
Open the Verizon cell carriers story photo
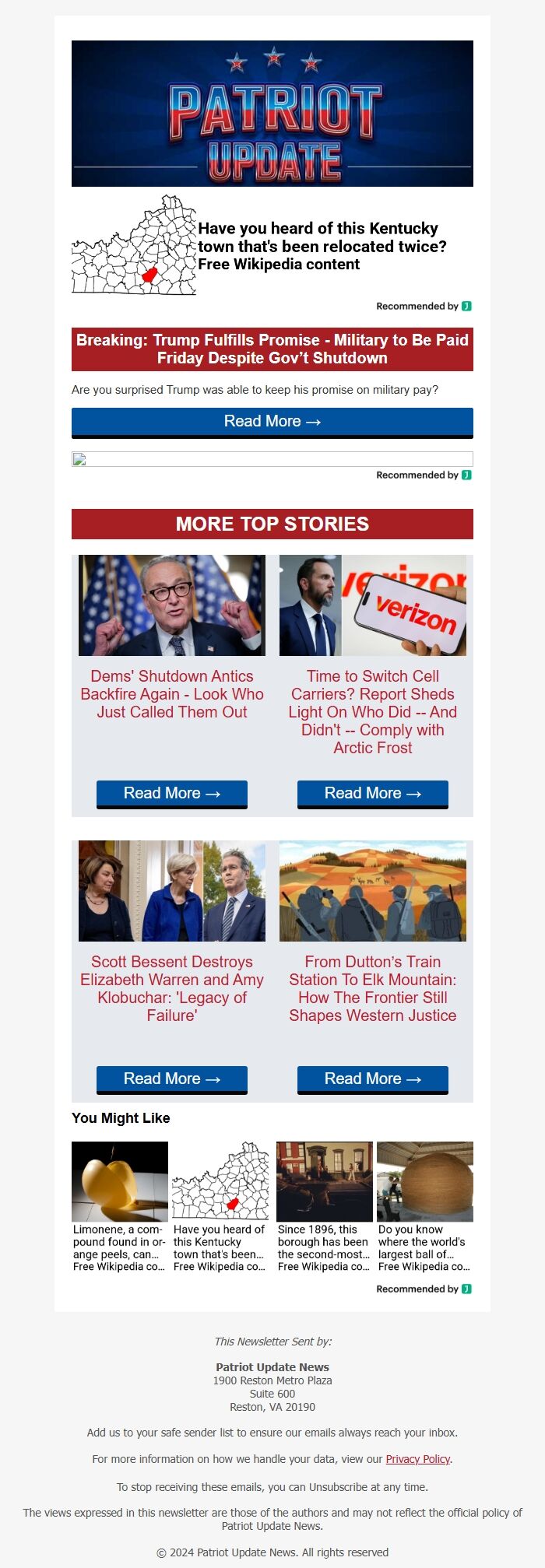tap(373, 605)
